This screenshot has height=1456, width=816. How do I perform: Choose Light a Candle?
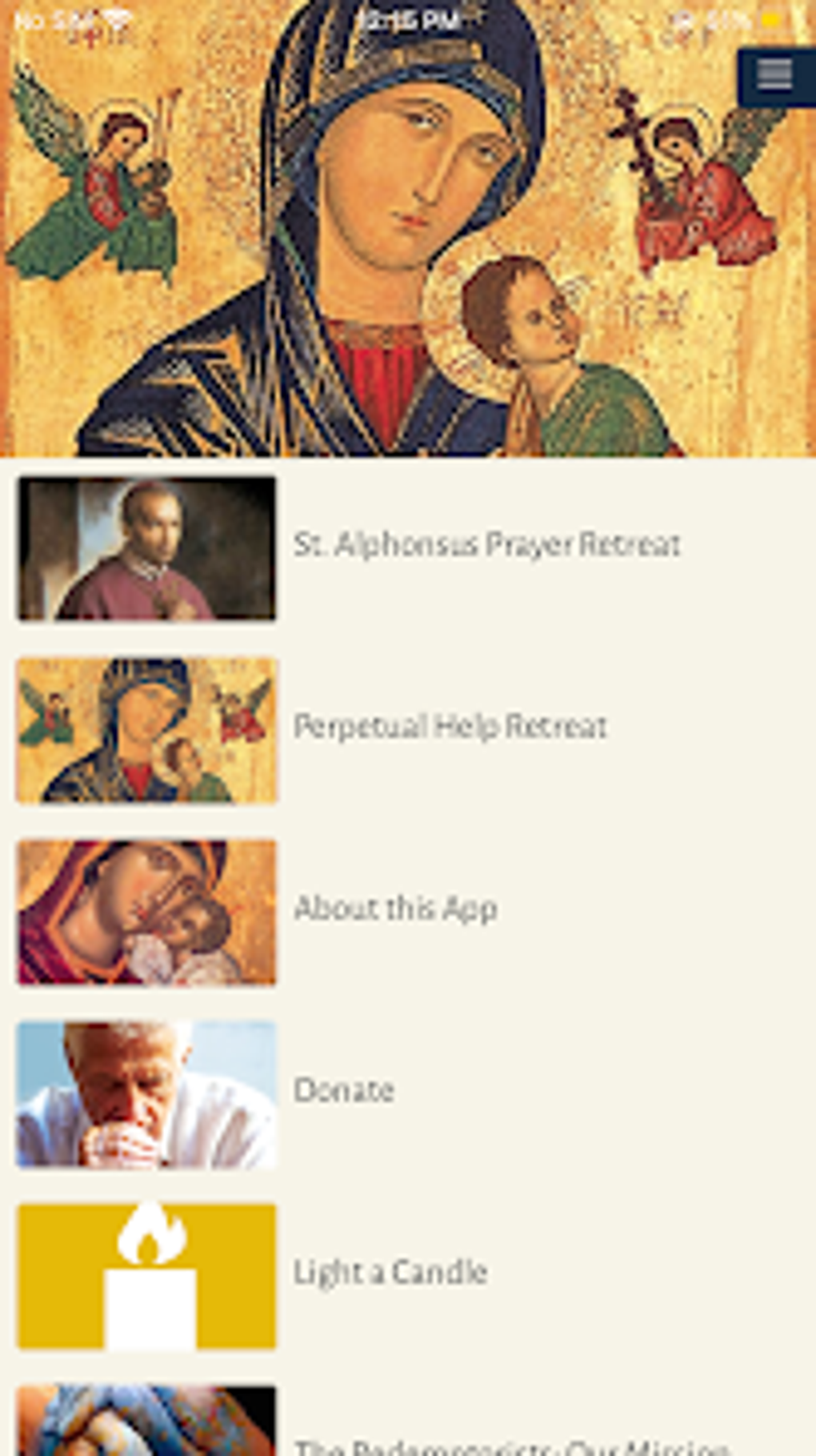pos(390,1272)
